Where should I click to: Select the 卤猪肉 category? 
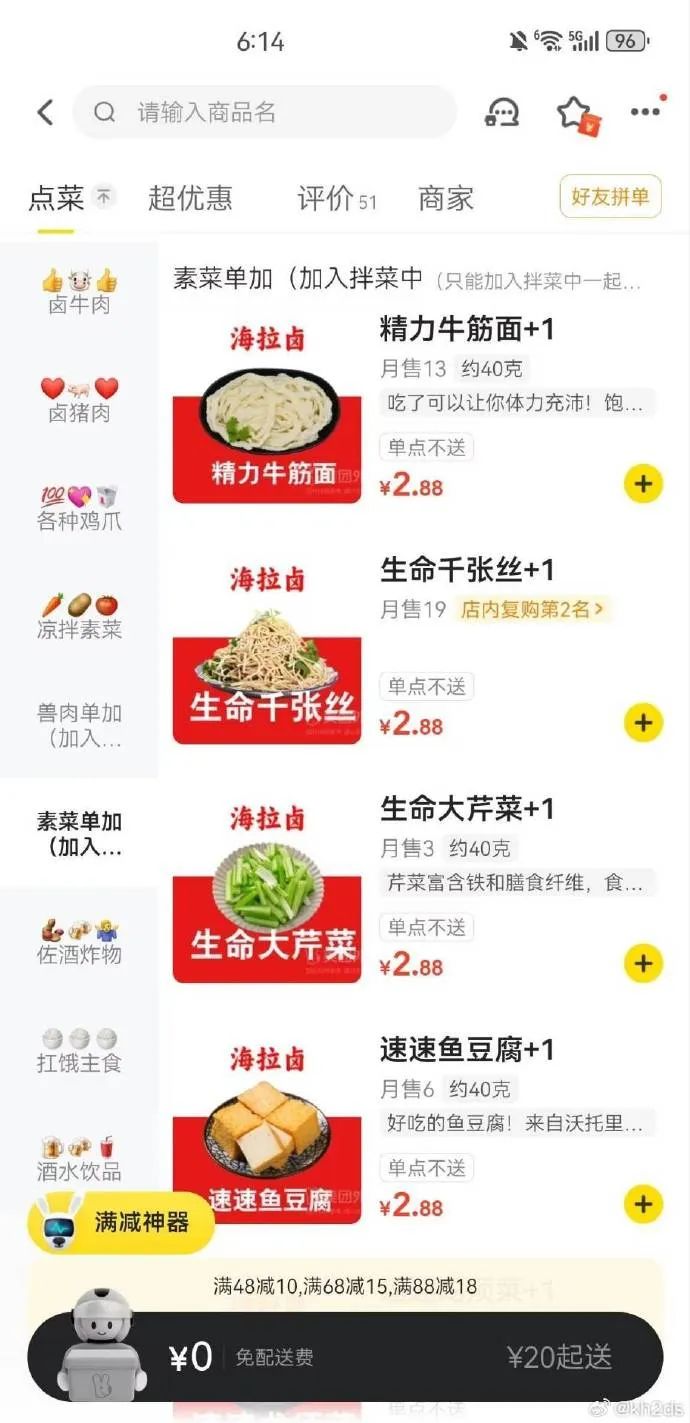tap(79, 400)
